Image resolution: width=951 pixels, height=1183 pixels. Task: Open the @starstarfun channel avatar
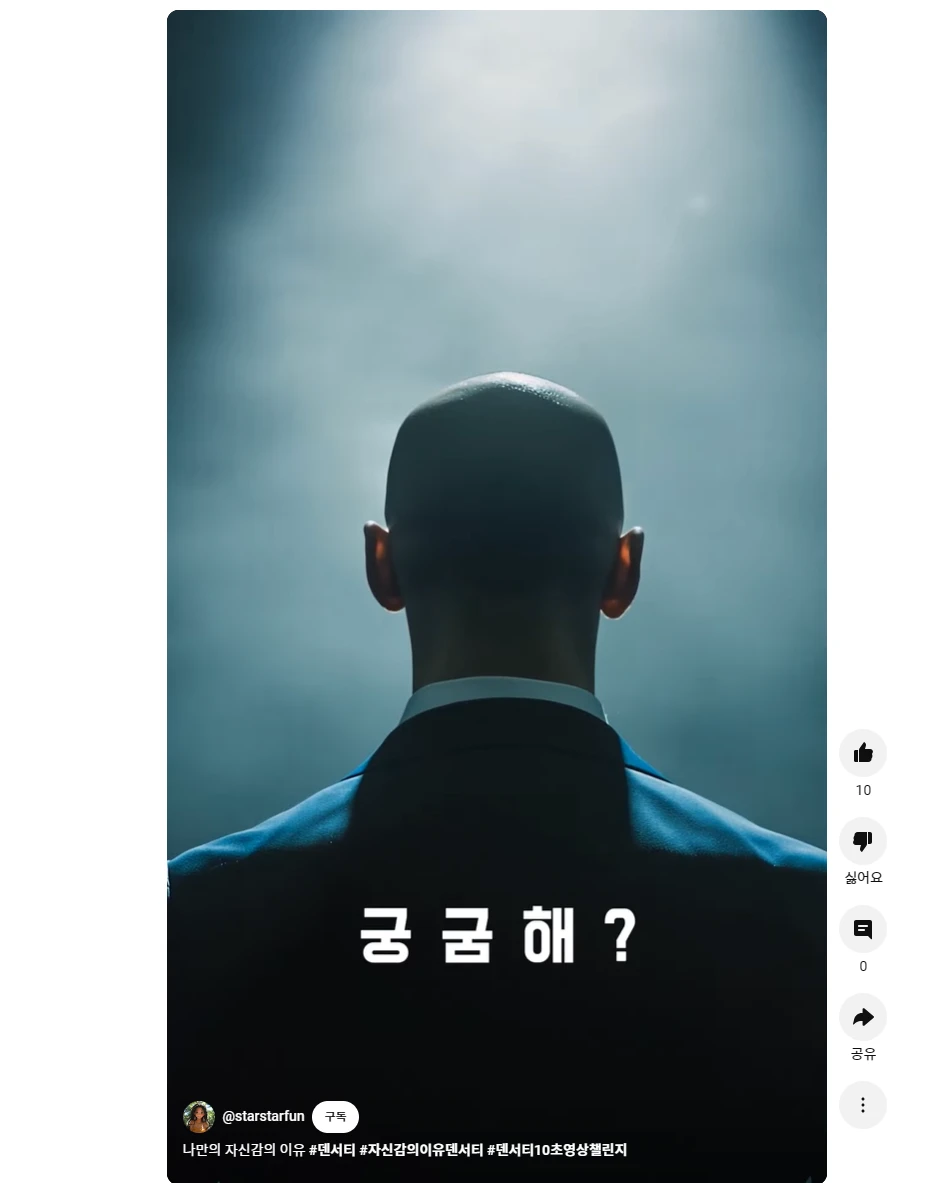[x=199, y=1117]
